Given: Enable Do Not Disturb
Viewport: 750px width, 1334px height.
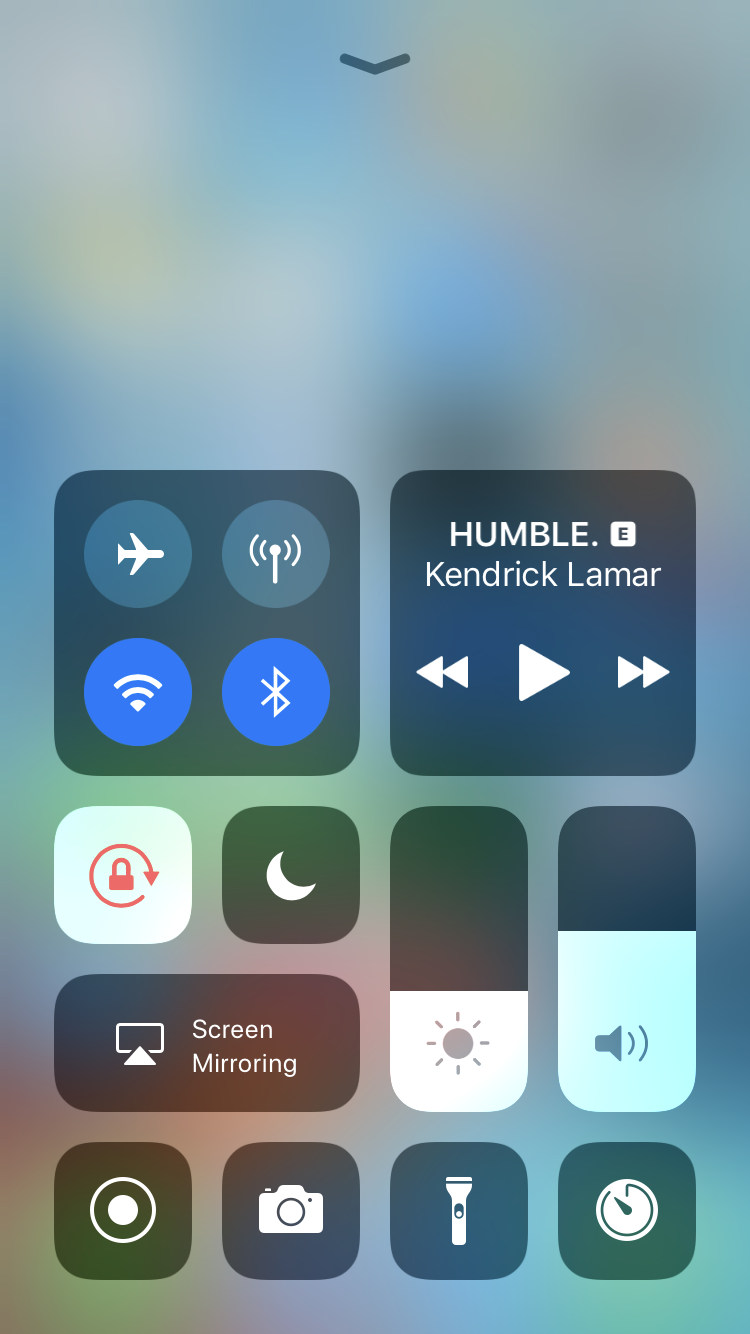Looking at the screenshot, I should click(x=291, y=875).
